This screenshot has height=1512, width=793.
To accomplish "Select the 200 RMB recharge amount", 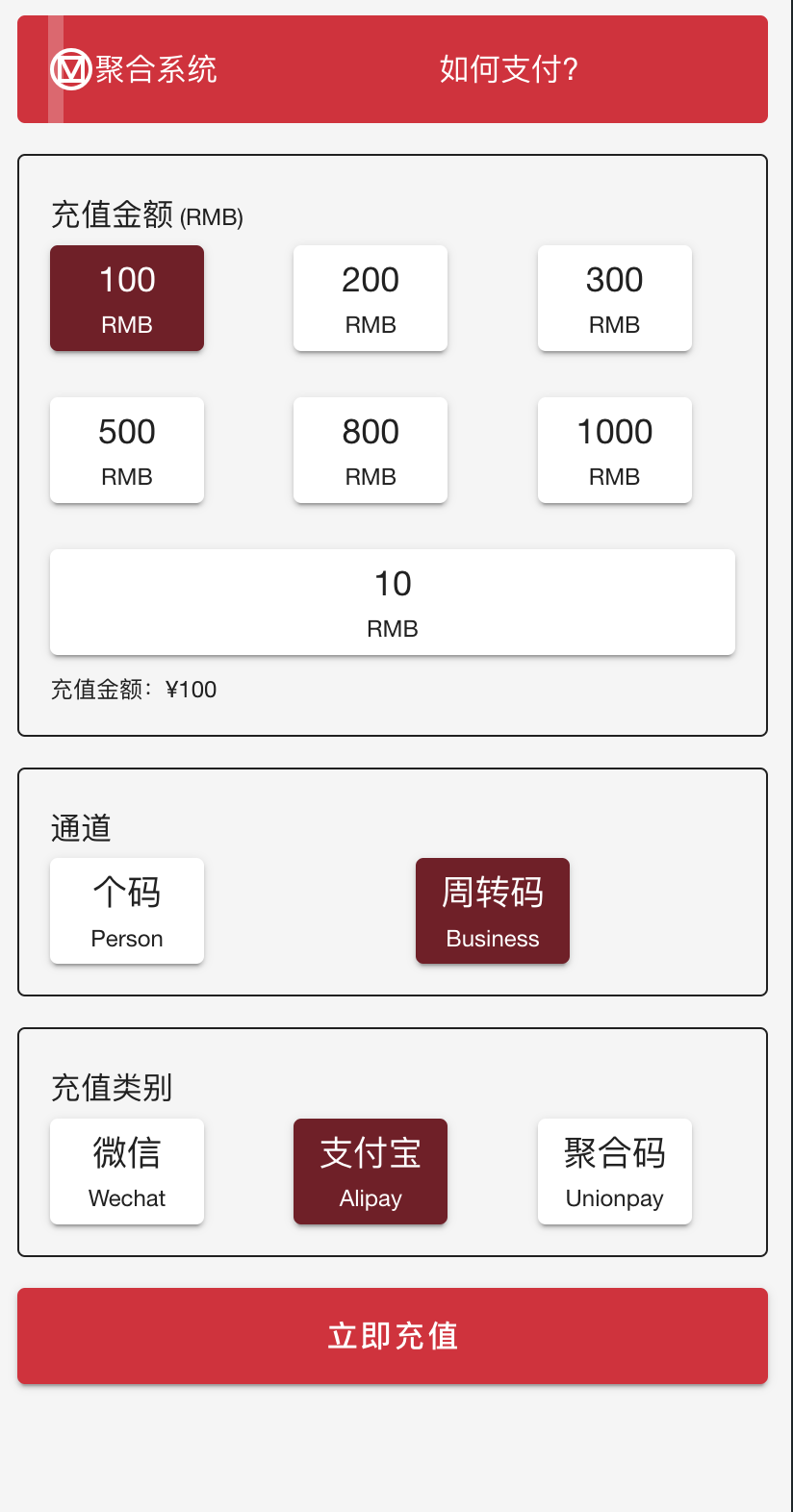I will pos(370,298).
